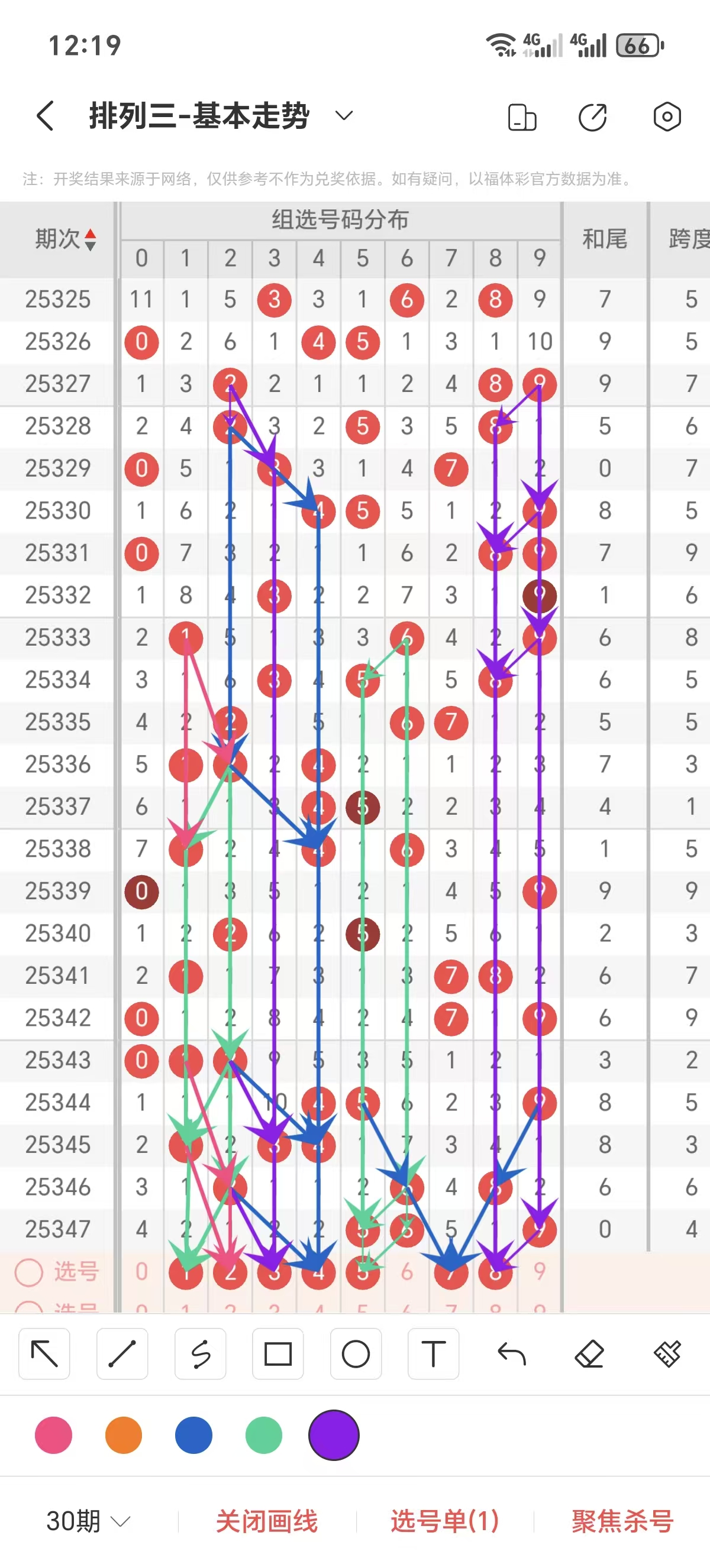The image size is (710, 1568).
Task: Undo the last drawn line
Action: (x=511, y=1354)
